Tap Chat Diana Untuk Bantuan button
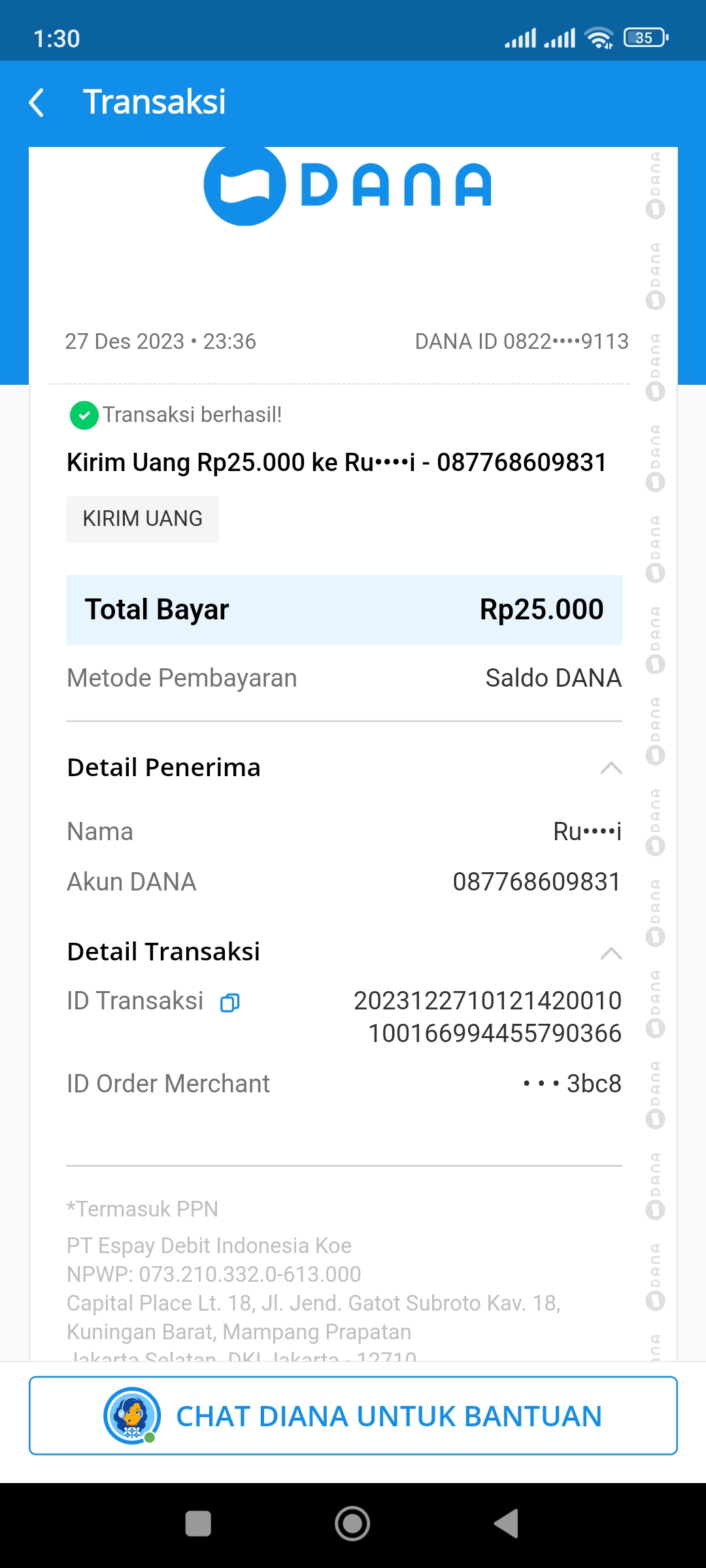 tap(353, 1416)
